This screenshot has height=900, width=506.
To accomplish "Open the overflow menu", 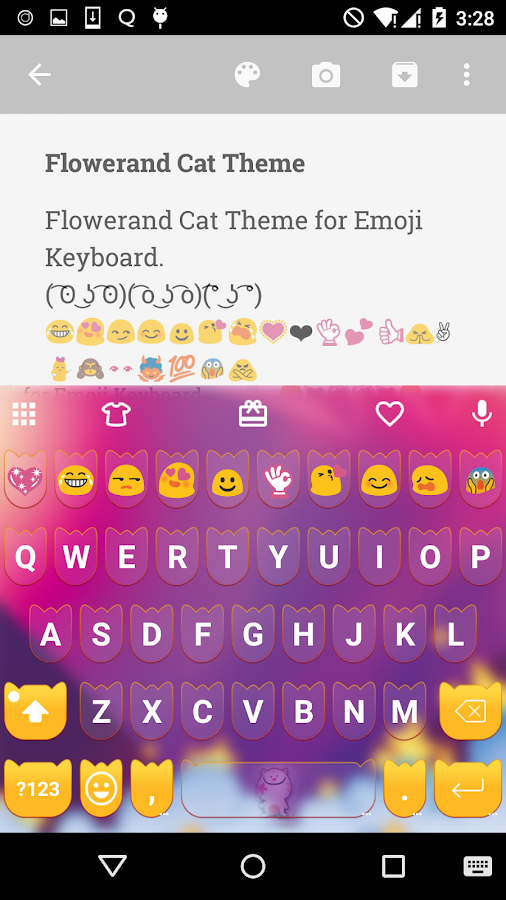I will [x=466, y=75].
